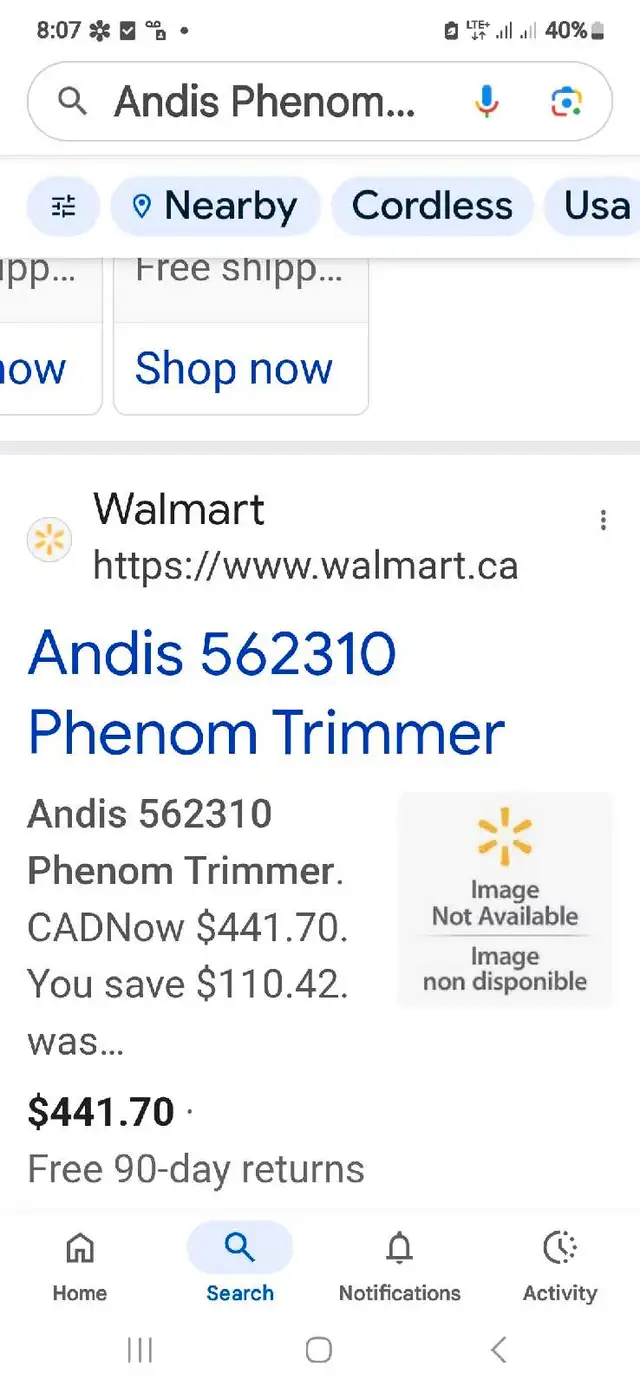Select the Search tab

tap(240, 1265)
